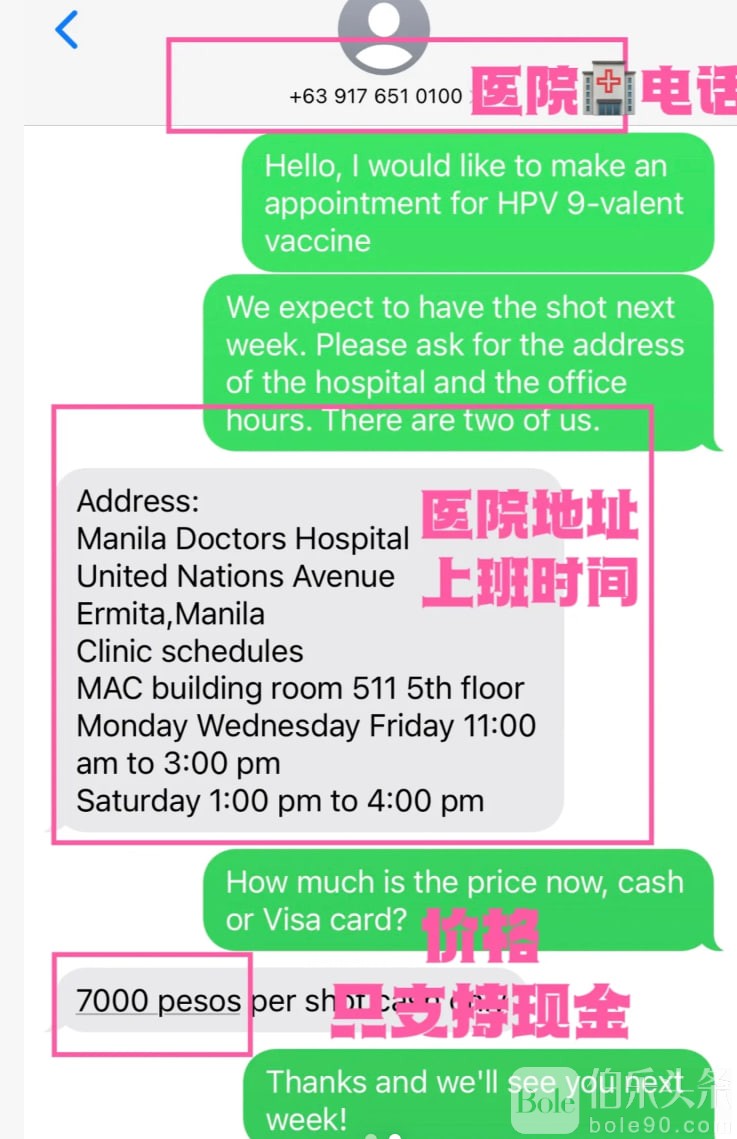
Task: Tap the underlined 7000 pesos text
Action: (x=158, y=1000)
